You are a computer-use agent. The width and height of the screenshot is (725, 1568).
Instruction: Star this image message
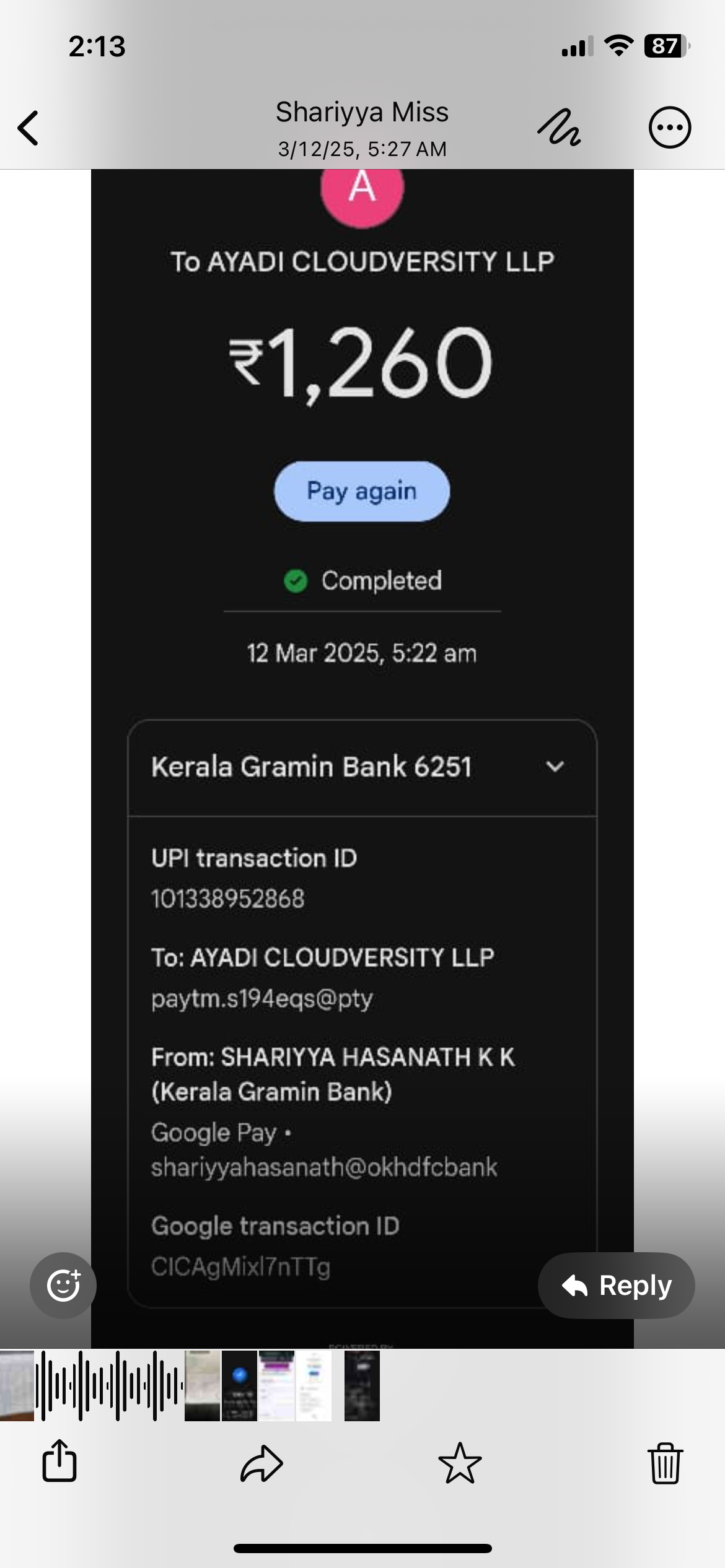[x=459, y=1463]
